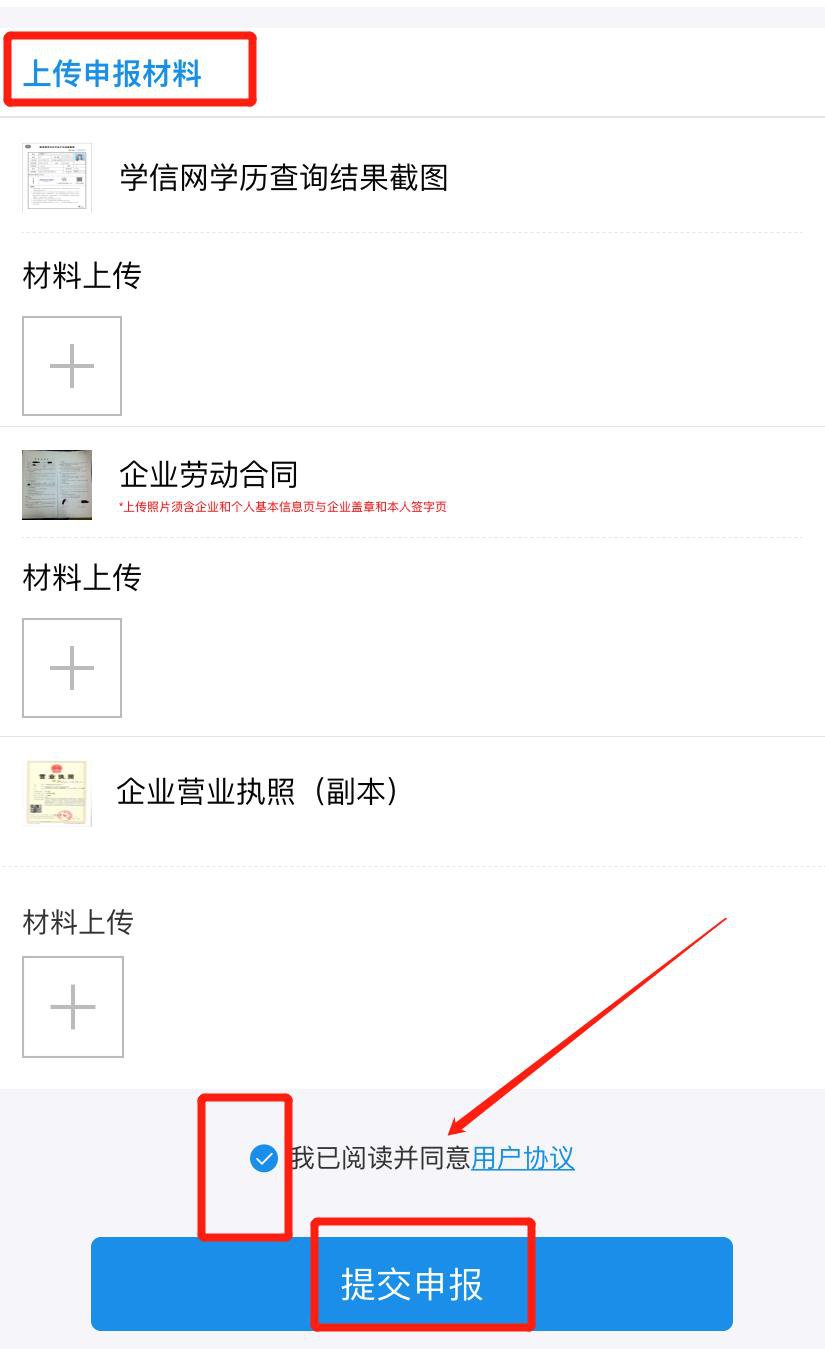This screenshot has height=1349, width=825.
Task: Open the 用户协议 link
Action: click(523, 1159)
